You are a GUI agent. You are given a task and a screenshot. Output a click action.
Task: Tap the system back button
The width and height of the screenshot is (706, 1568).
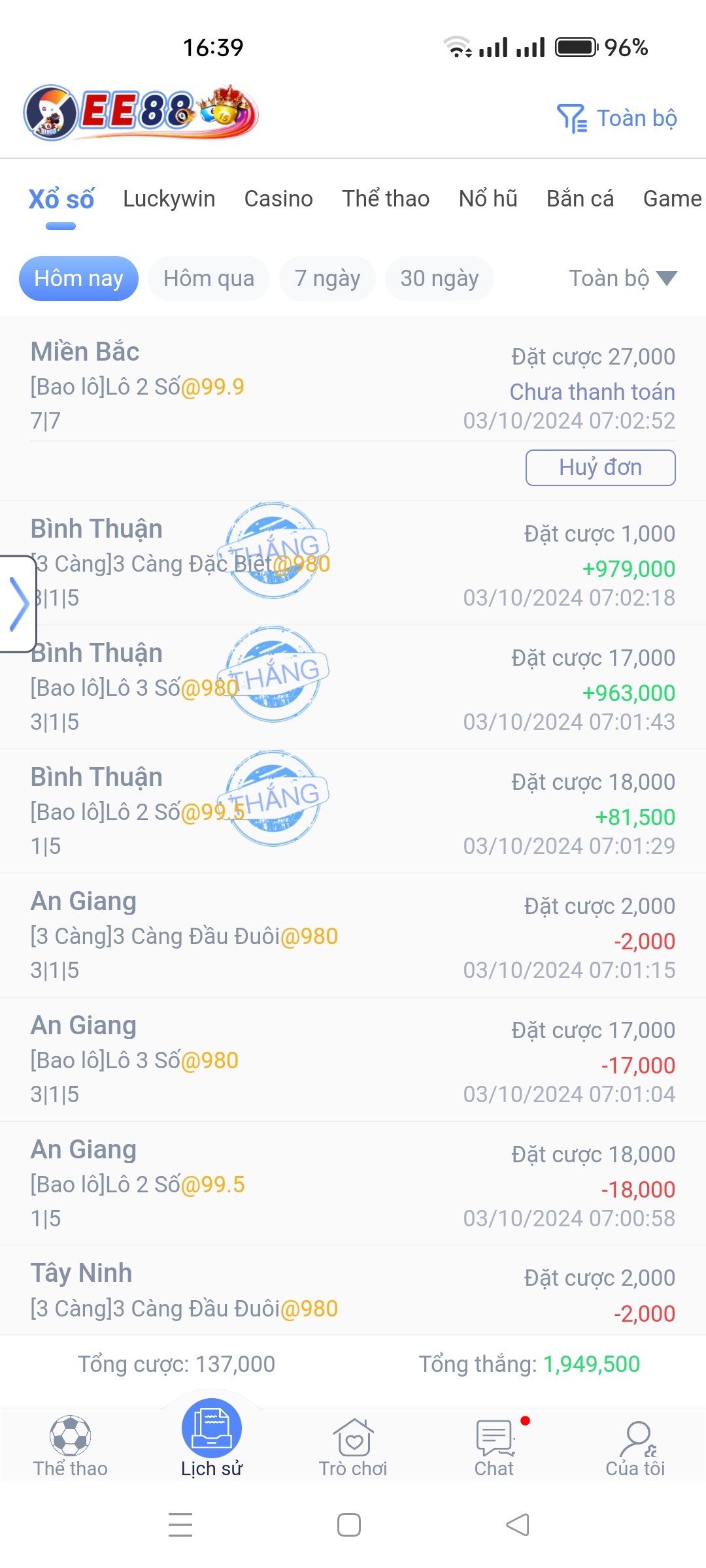click(518, 1525)
